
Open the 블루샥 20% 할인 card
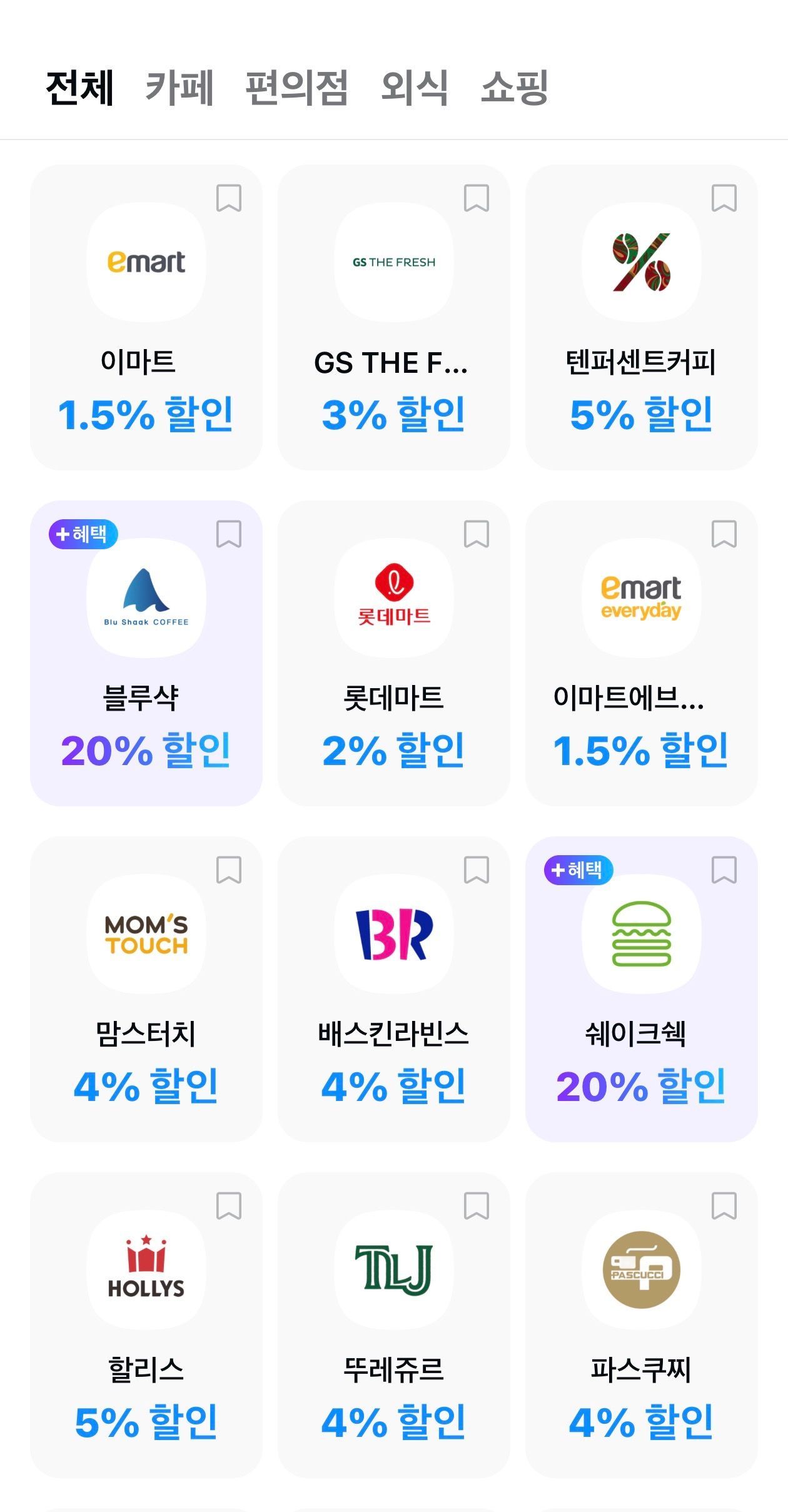(x=146, y=653)
